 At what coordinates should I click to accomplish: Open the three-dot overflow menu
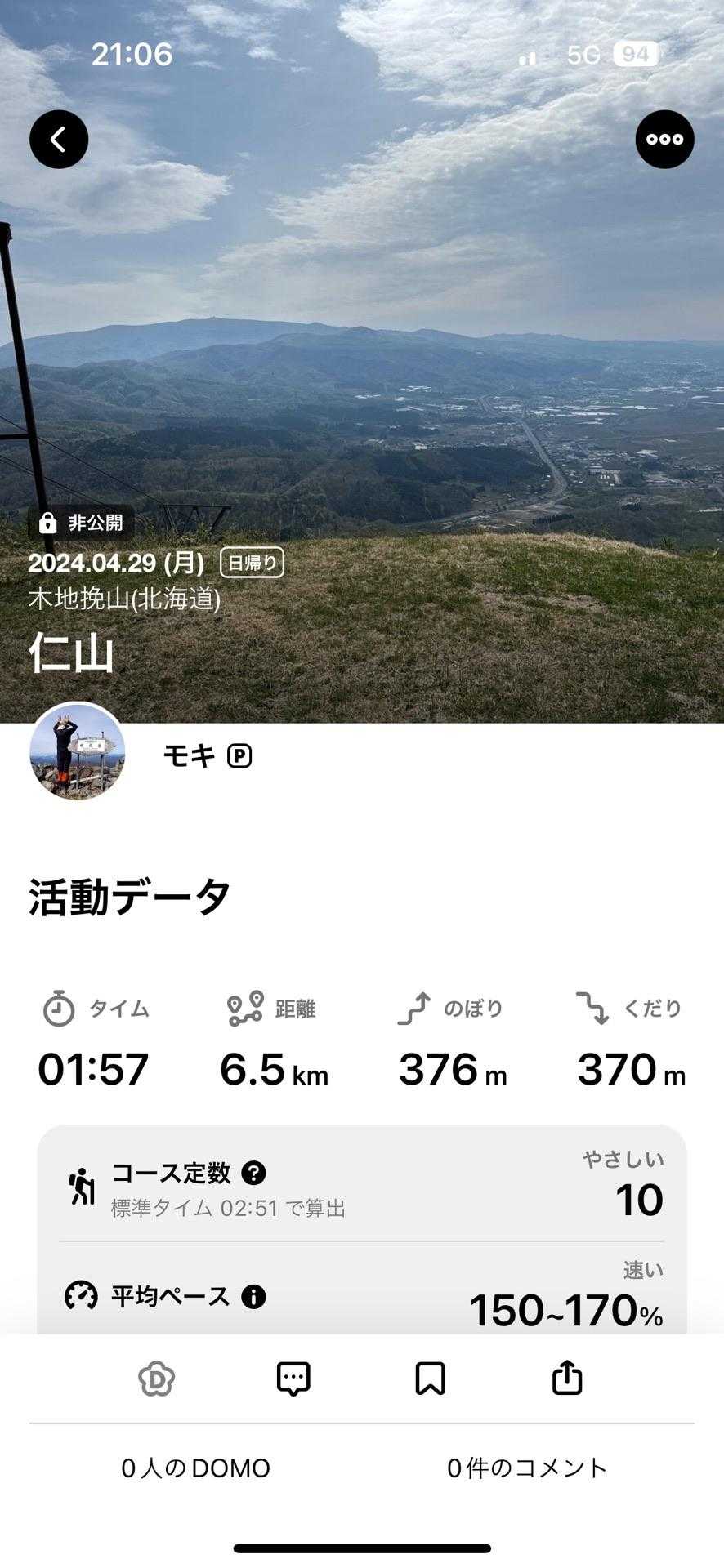pyautogui.click(x=664, y=140)
